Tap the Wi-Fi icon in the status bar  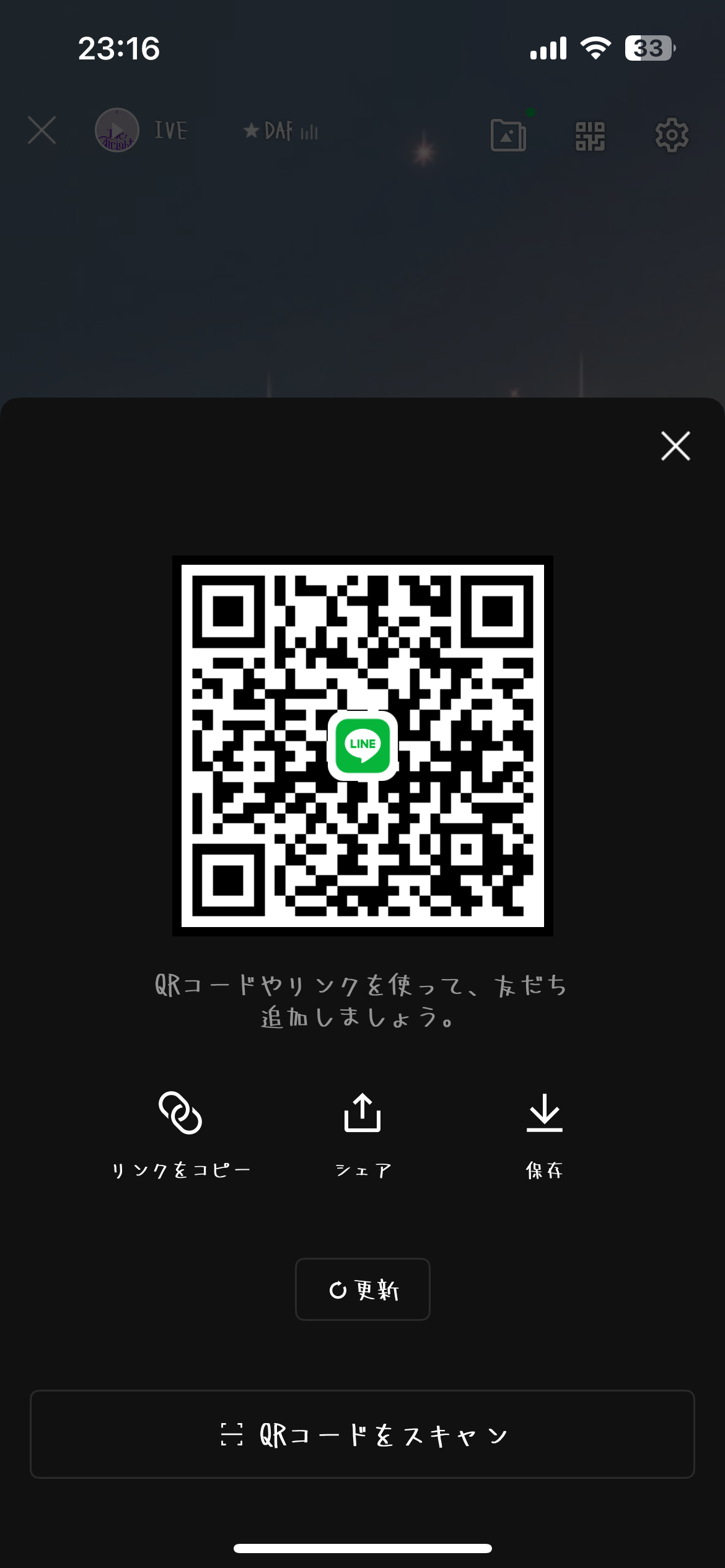click(x=596, y=49)
